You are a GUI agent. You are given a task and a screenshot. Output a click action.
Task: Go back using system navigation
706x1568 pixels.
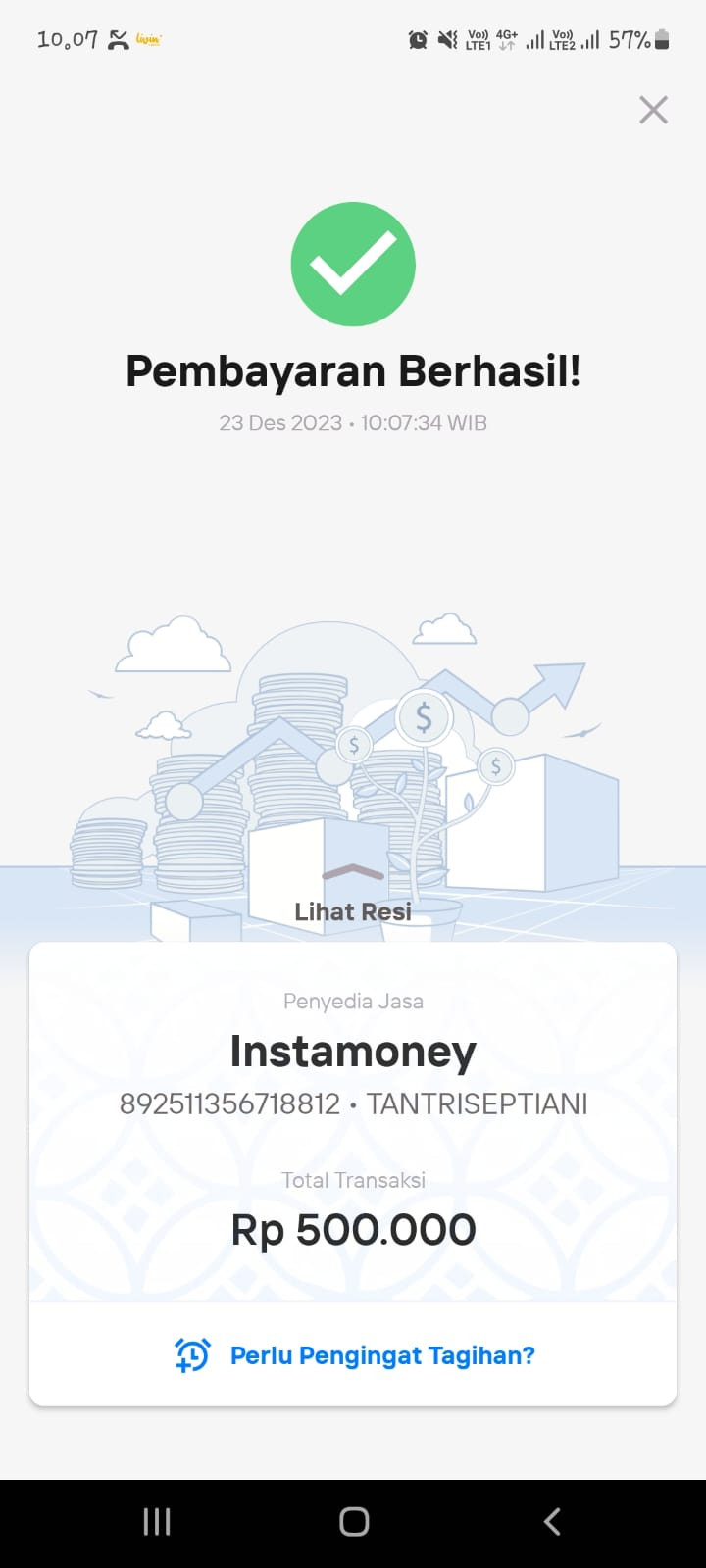pyautogui.click(x=552, y=1521)
